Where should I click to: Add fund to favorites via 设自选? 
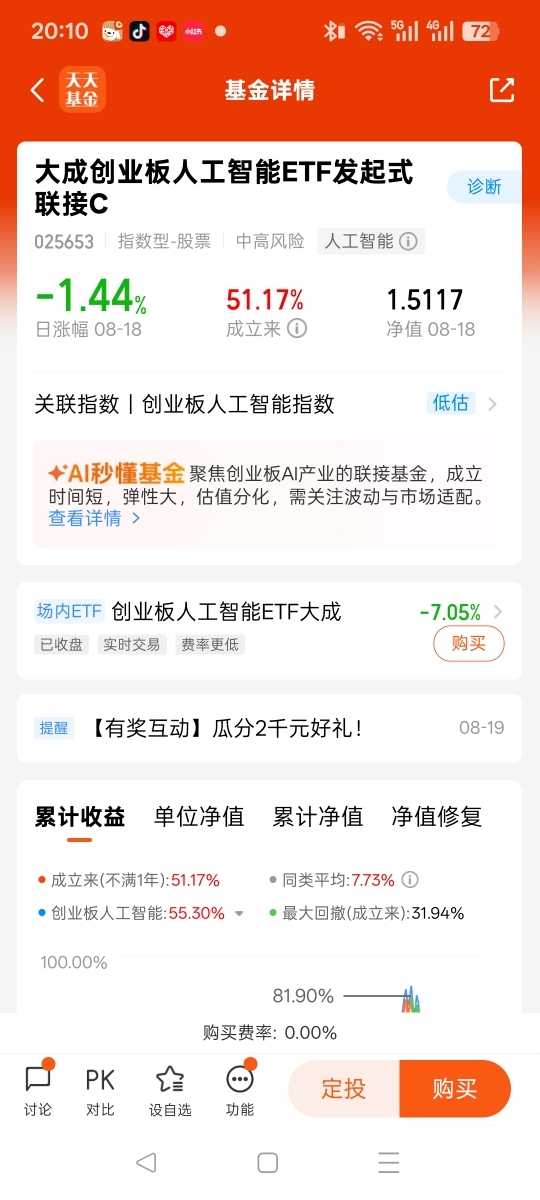coord(170,1089)
